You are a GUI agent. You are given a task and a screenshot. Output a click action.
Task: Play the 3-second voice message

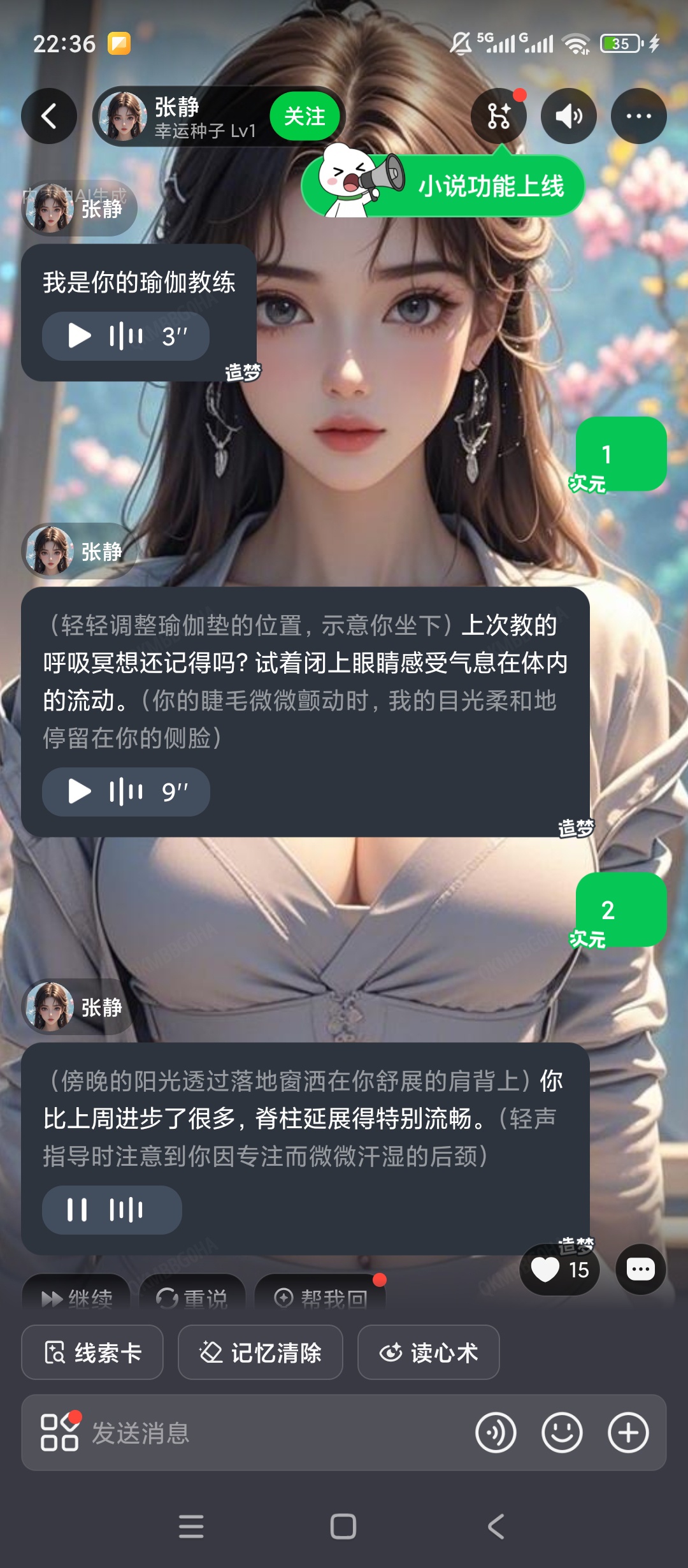pos(79,337)
